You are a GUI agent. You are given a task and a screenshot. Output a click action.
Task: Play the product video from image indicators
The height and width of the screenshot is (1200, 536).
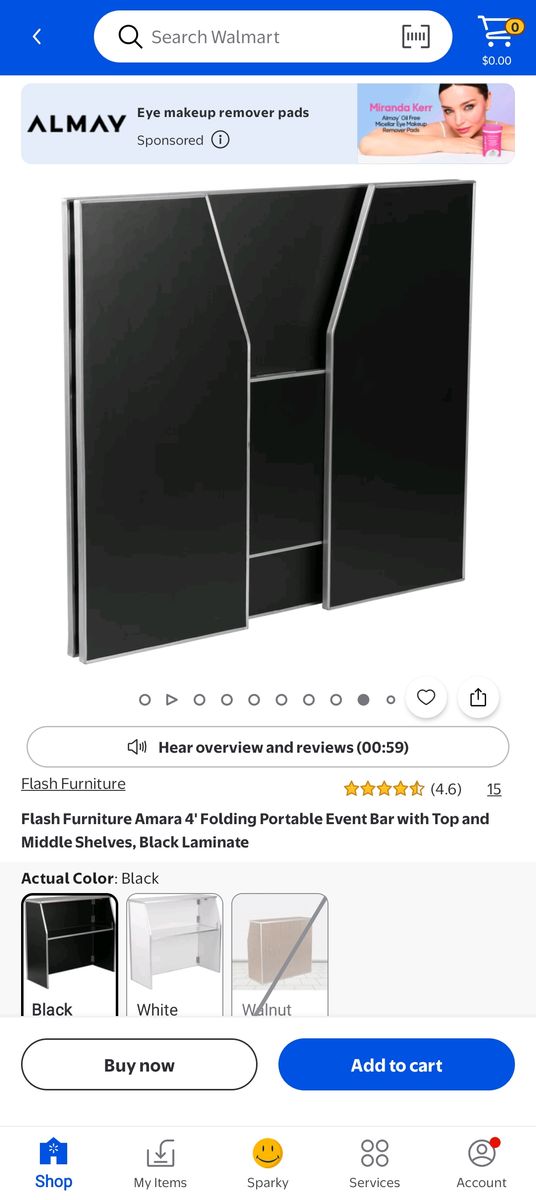click(172, 700)
